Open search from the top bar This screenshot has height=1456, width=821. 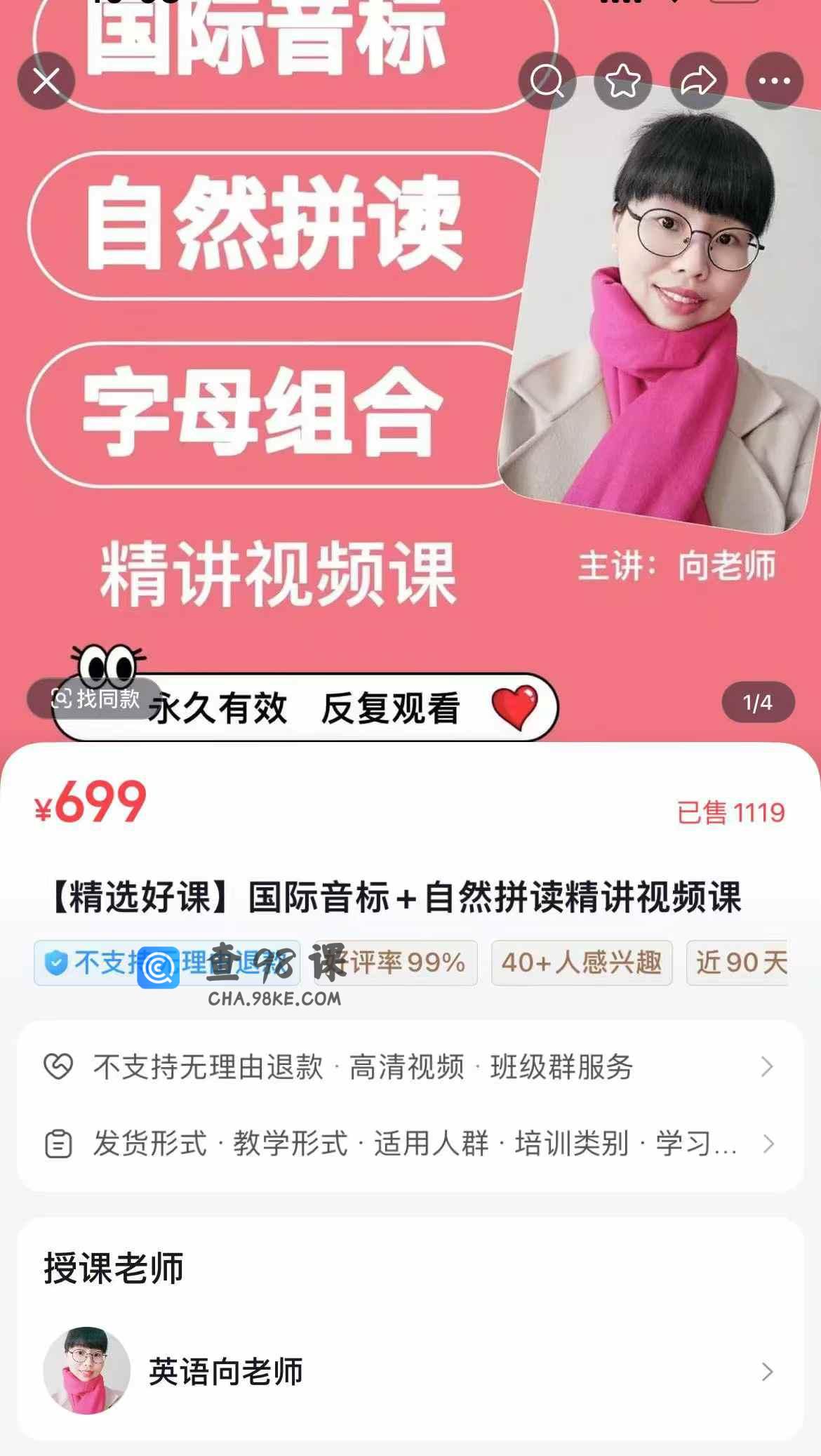click(547, 81)
